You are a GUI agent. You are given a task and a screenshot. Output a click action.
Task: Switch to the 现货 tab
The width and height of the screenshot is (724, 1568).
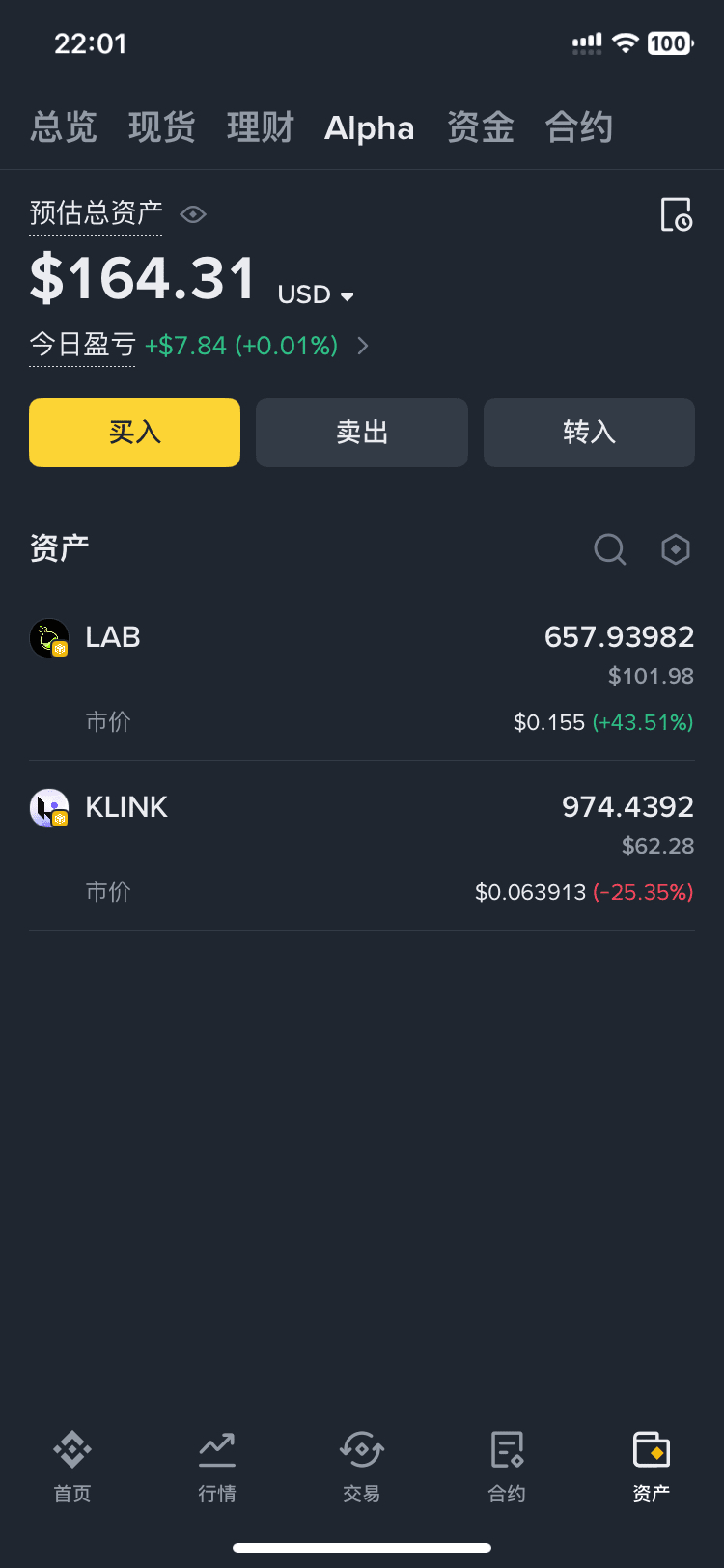162,127
